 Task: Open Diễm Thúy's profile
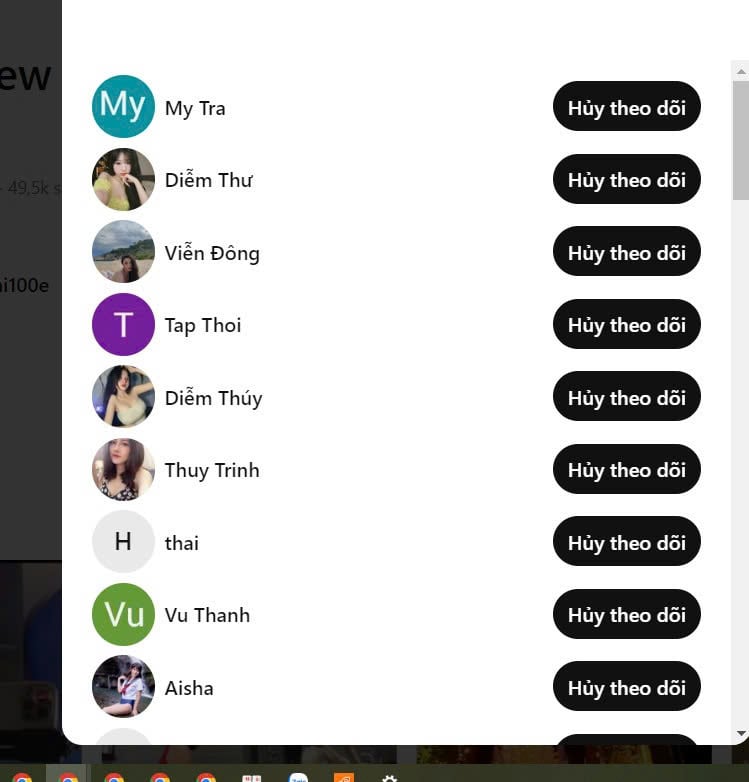(x=213, y=398)
